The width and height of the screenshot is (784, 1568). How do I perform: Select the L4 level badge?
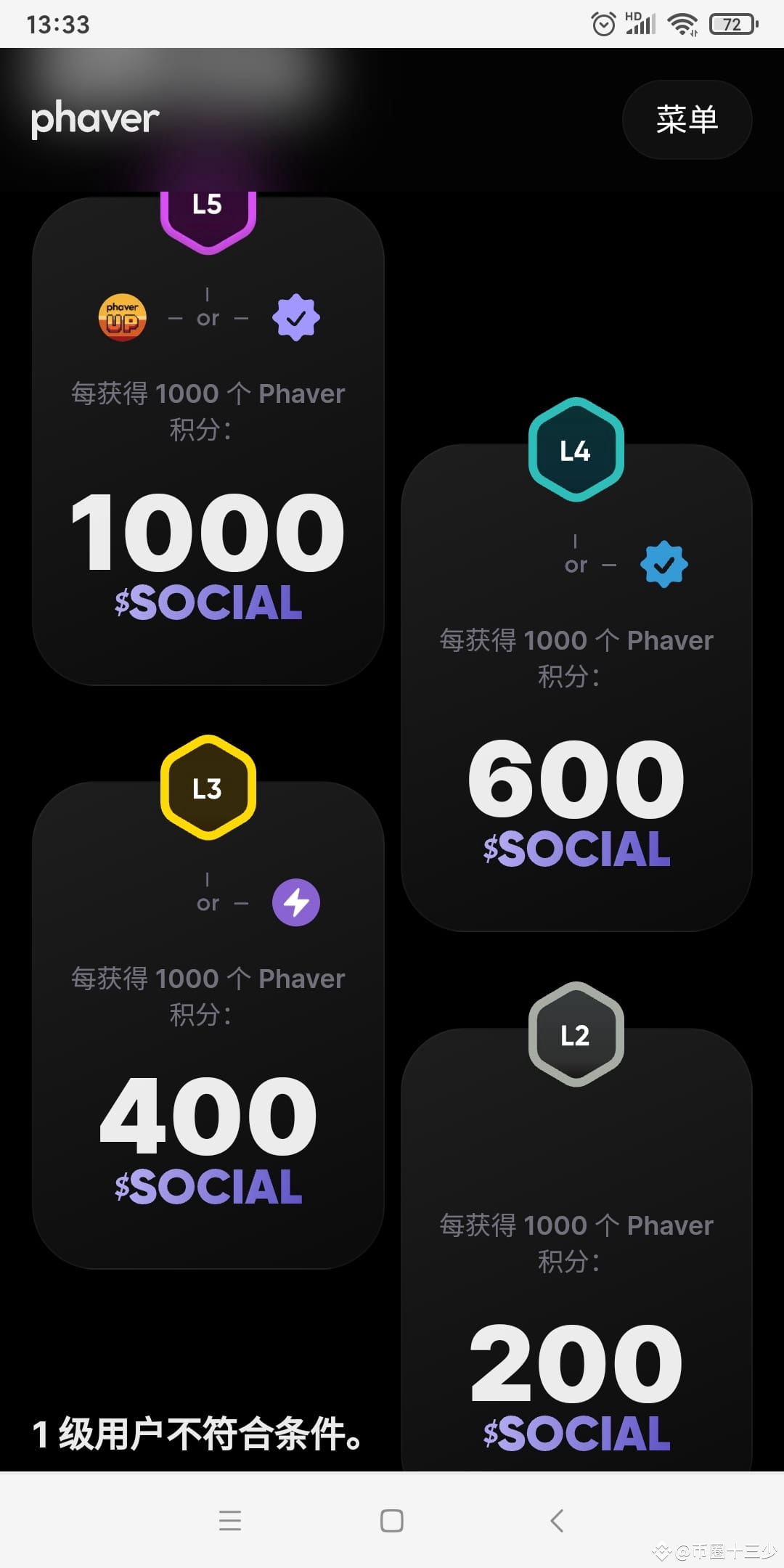click(576, 449)
